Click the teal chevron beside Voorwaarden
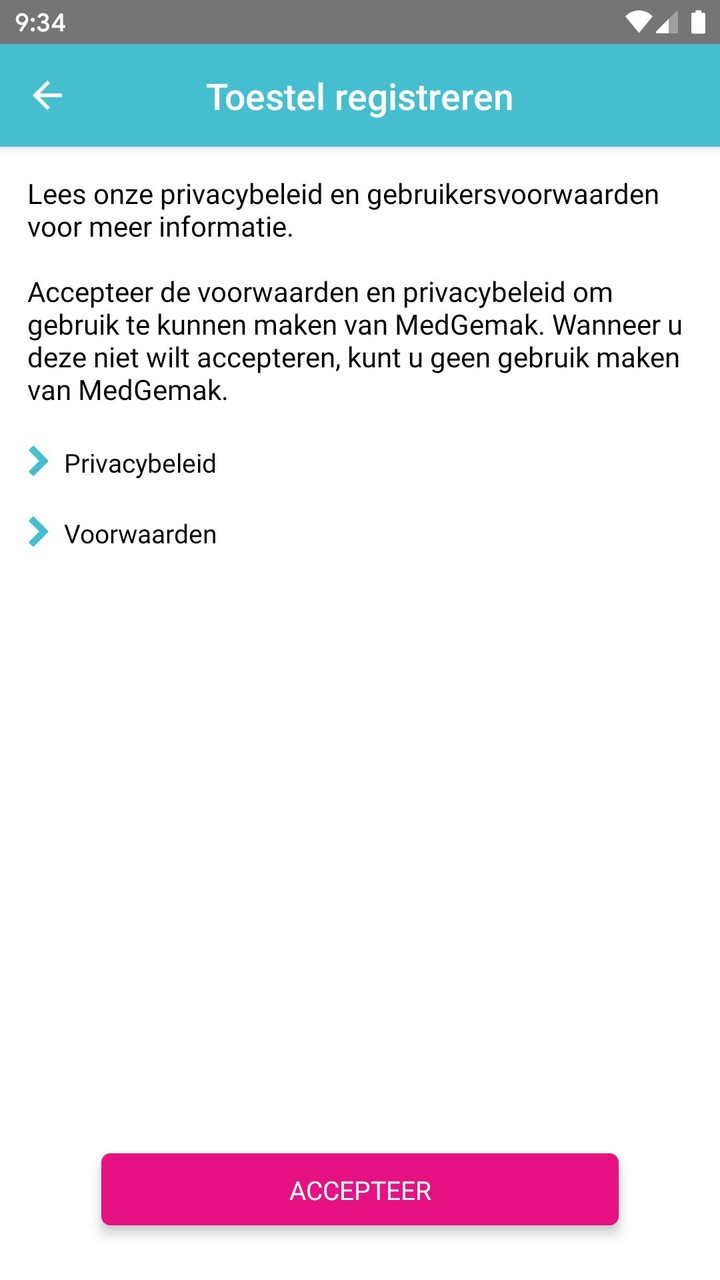This screenshot has width=720, height=1280. pos(37,532)
